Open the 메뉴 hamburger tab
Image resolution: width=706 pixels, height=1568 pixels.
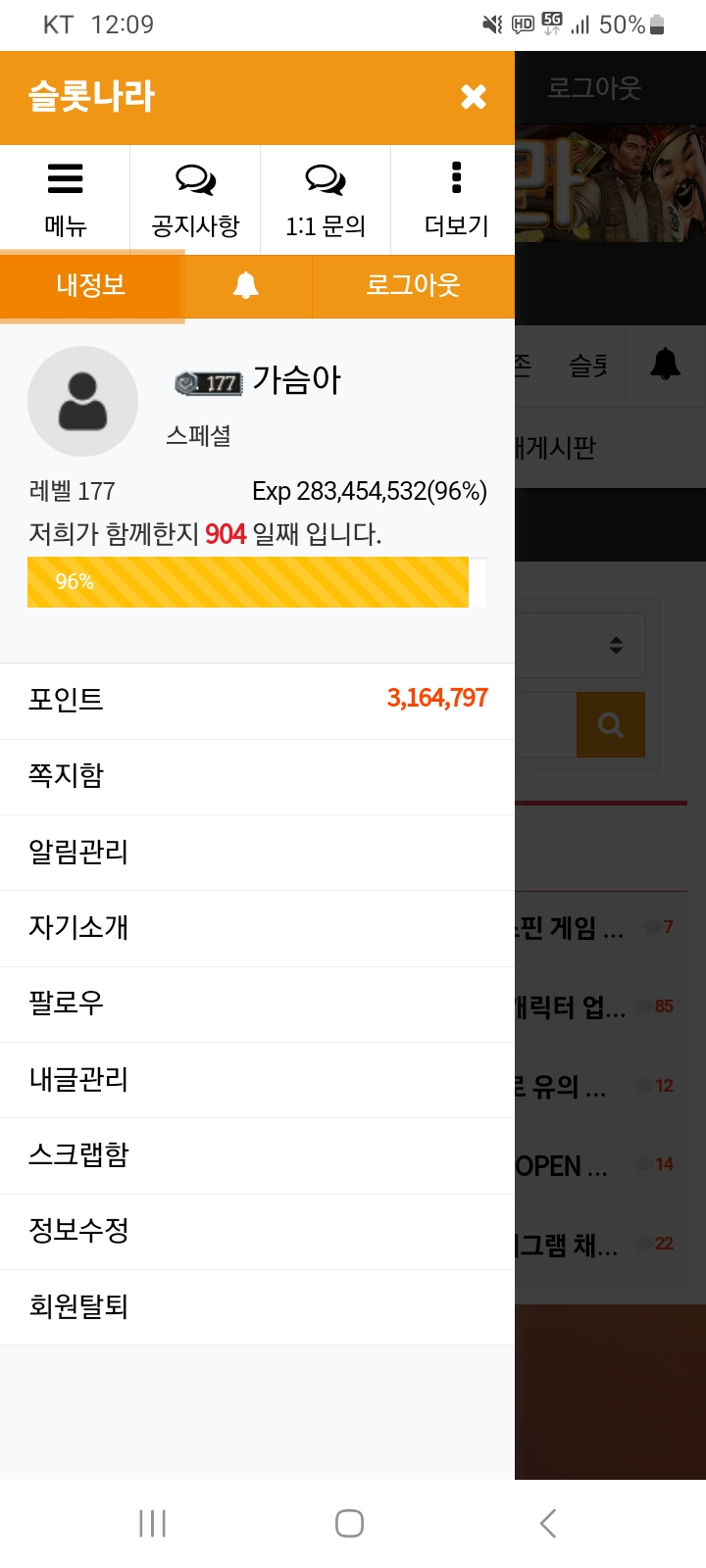point(65,200)
